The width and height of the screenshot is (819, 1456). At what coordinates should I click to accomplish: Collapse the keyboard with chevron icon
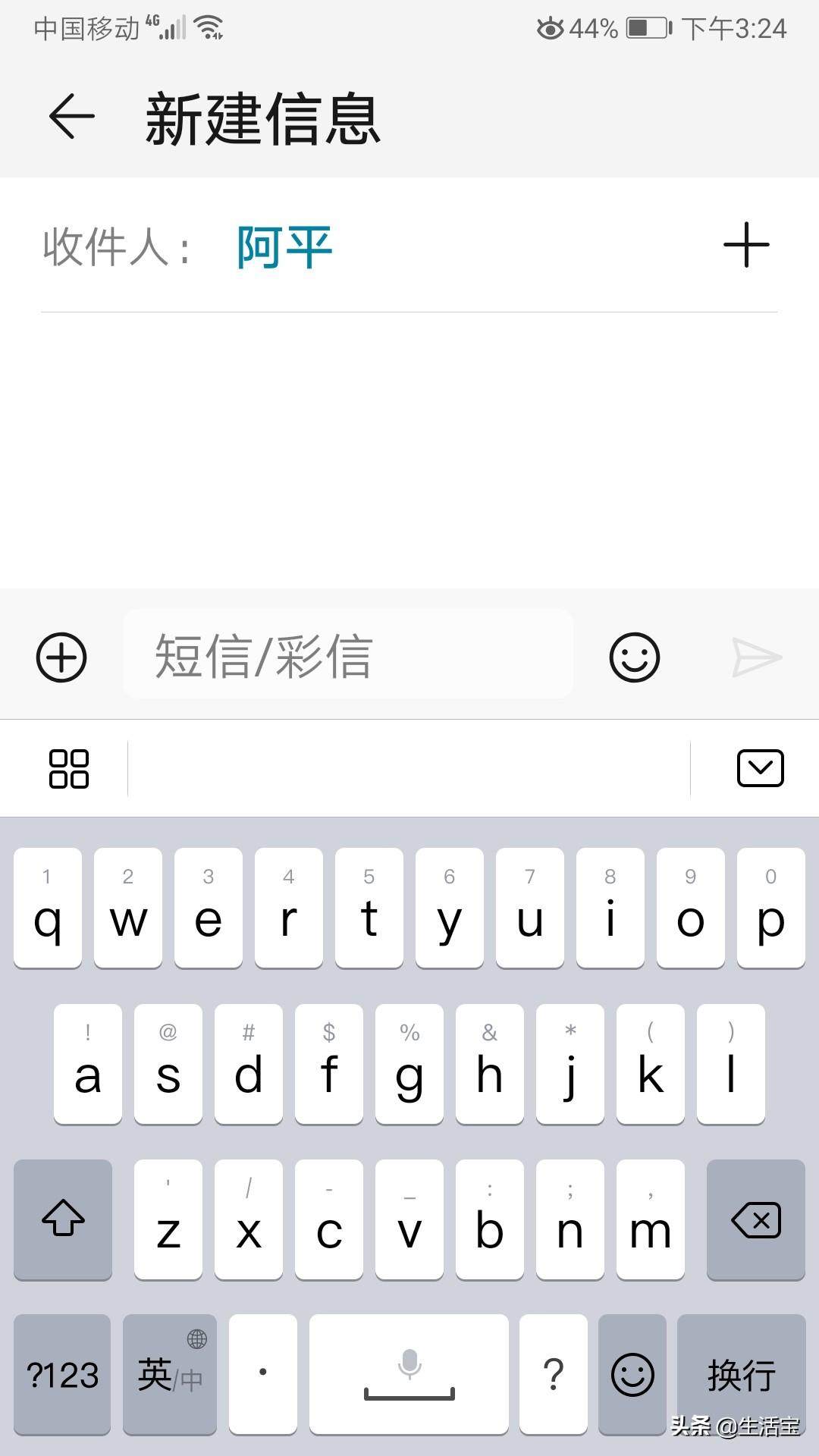761,768
